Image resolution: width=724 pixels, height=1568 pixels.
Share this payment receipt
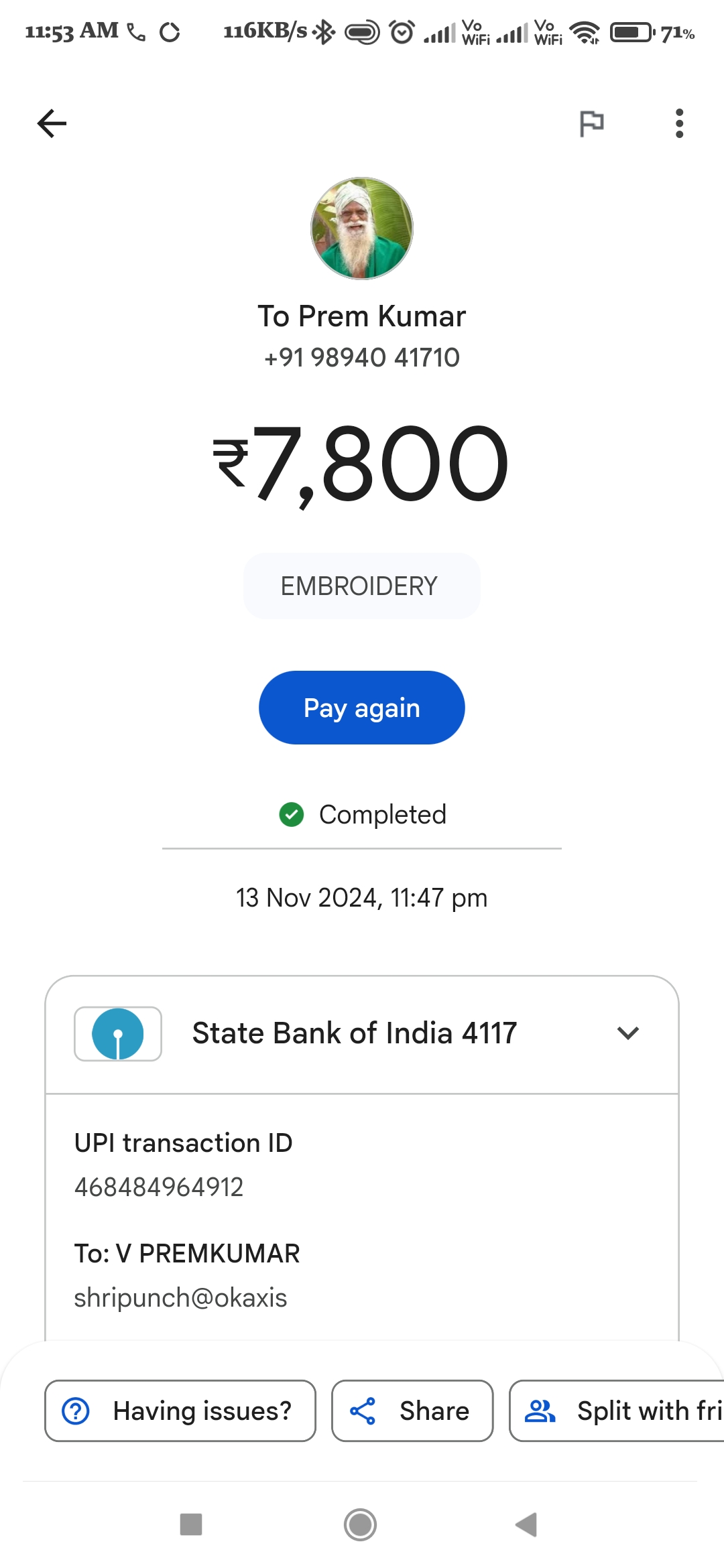412,1411
